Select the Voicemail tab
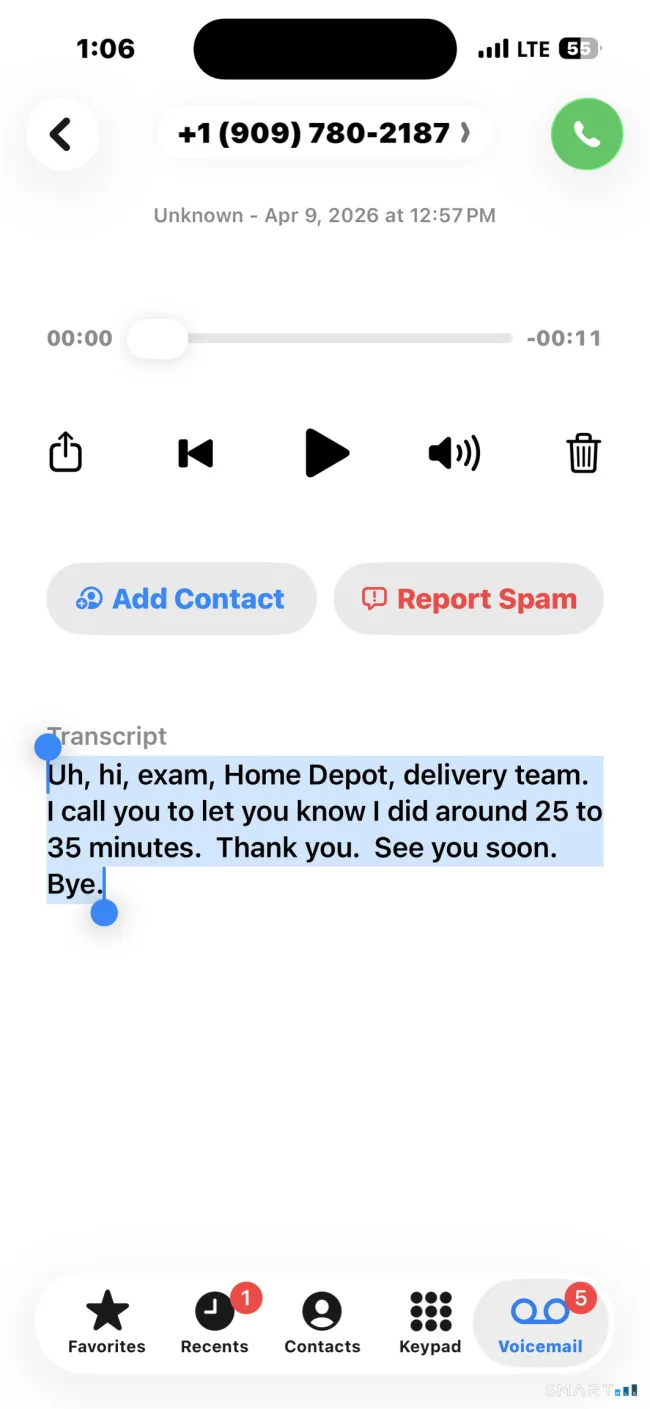650x1409 pixels. pos(540,1322)
